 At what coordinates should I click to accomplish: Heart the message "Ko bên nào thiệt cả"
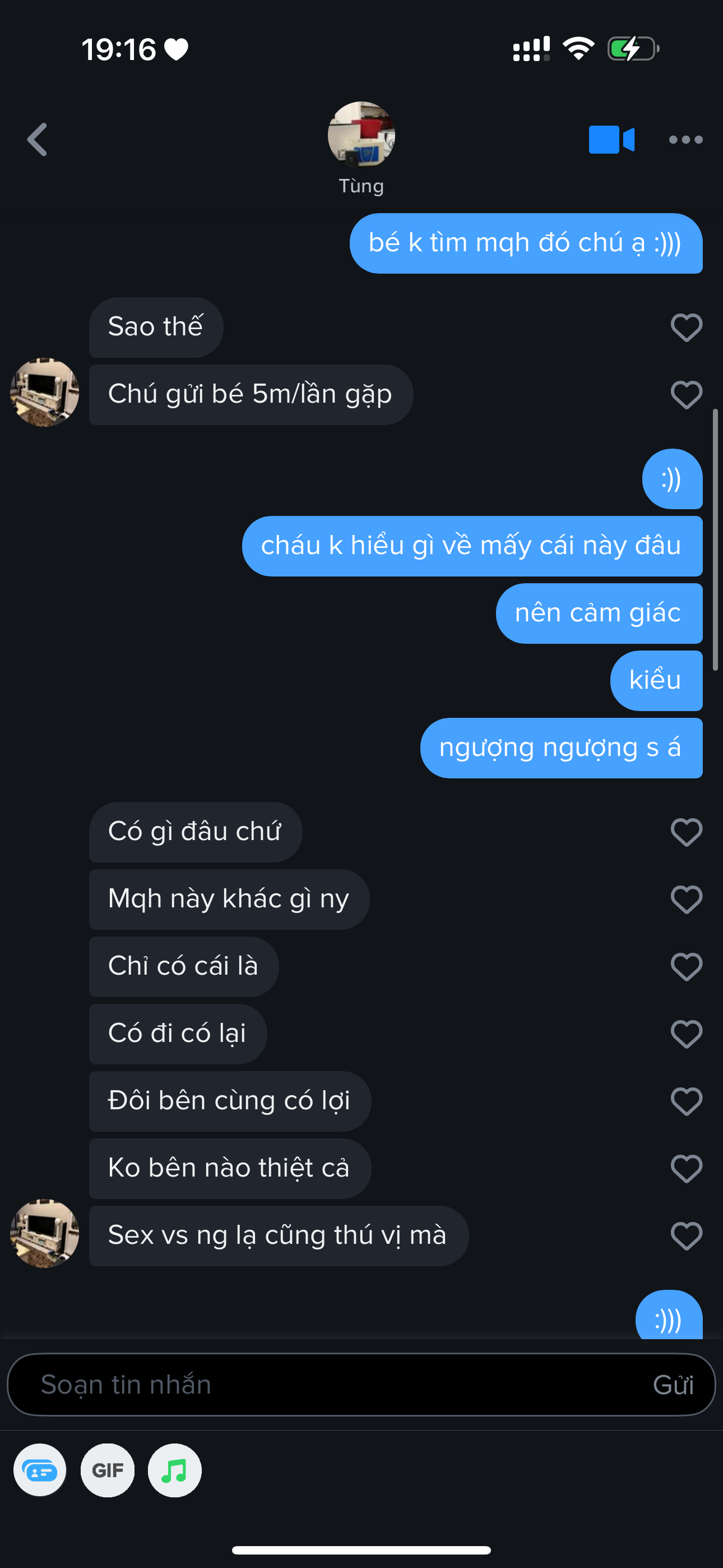pos(686,1169)
